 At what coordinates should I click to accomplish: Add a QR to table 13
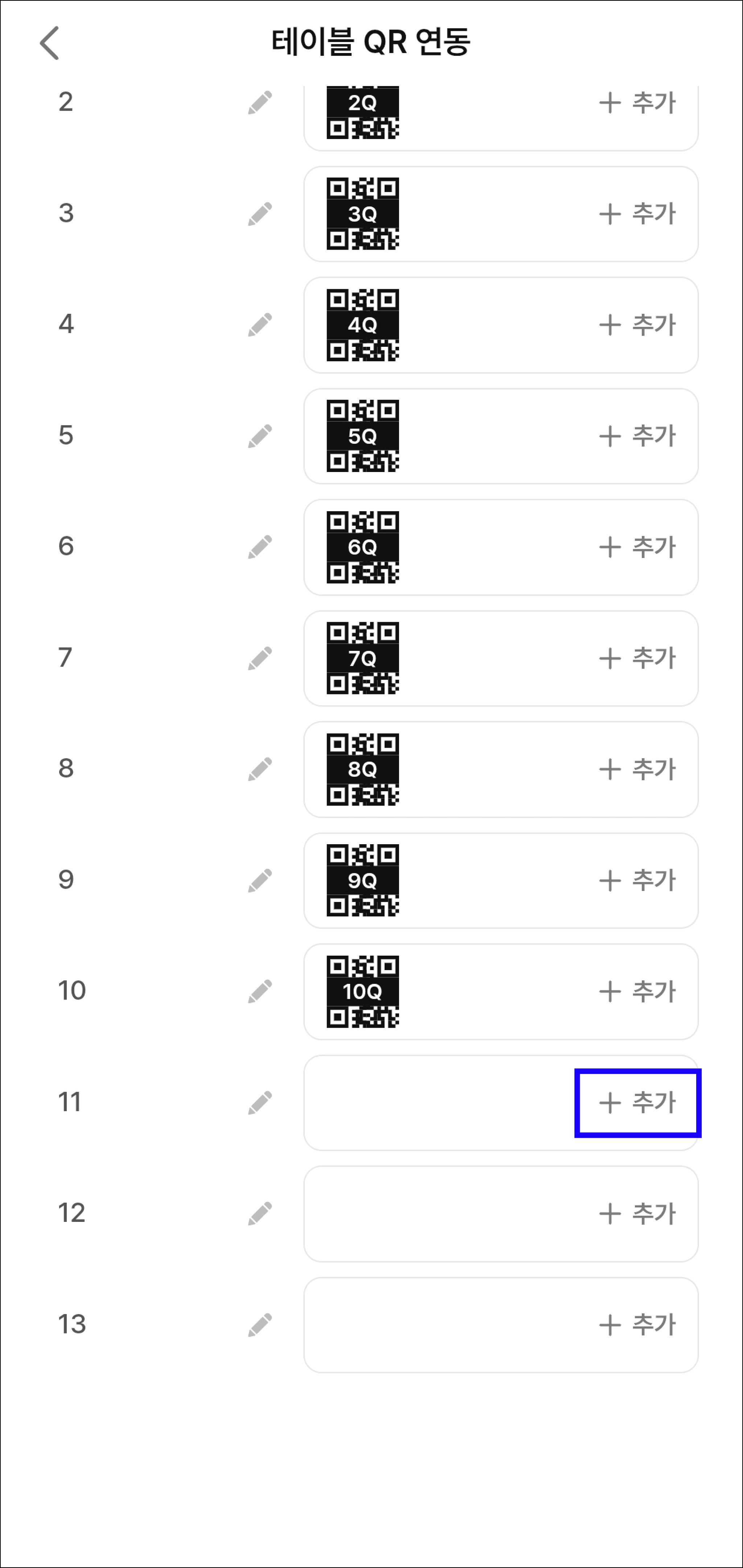(x=637, y=1325)
